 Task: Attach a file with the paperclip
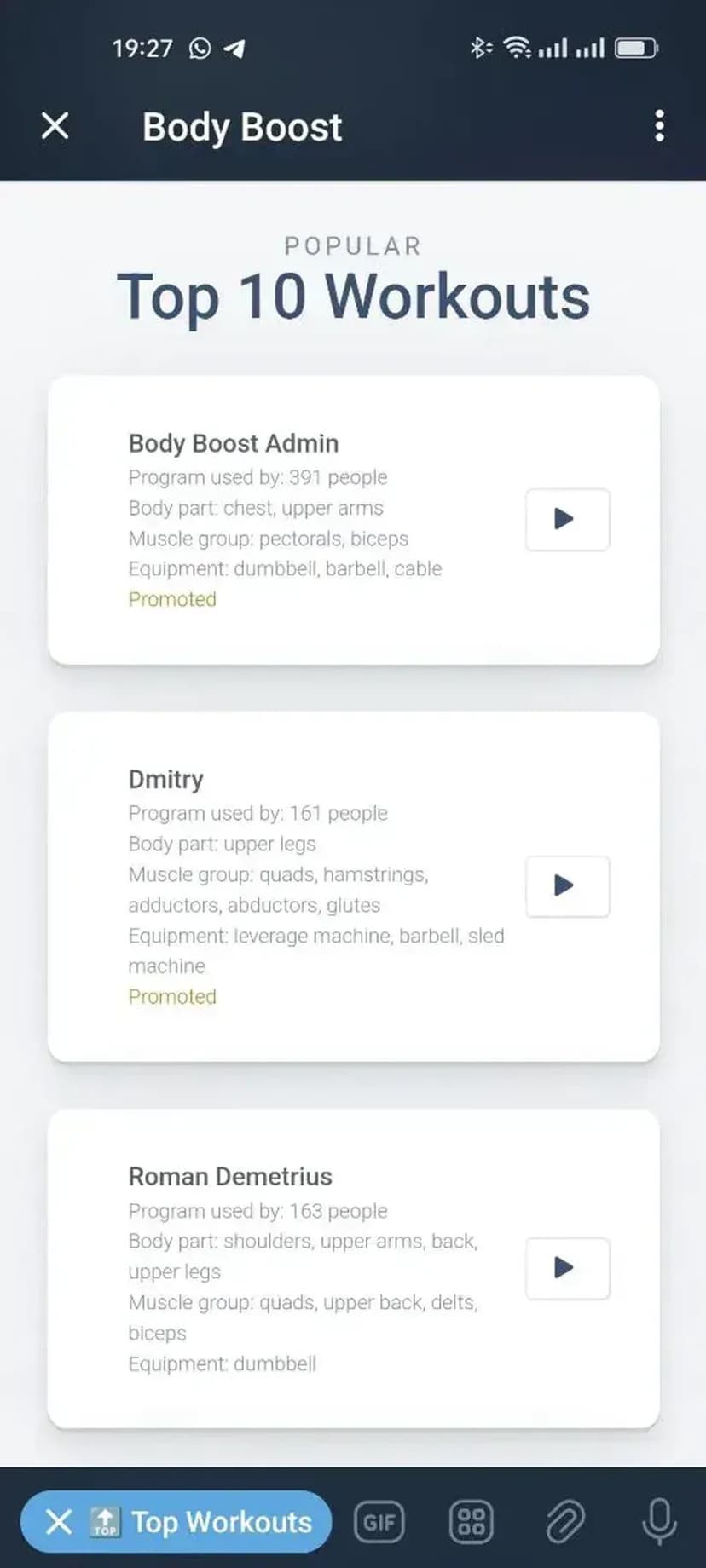(x=564, y=1521)
